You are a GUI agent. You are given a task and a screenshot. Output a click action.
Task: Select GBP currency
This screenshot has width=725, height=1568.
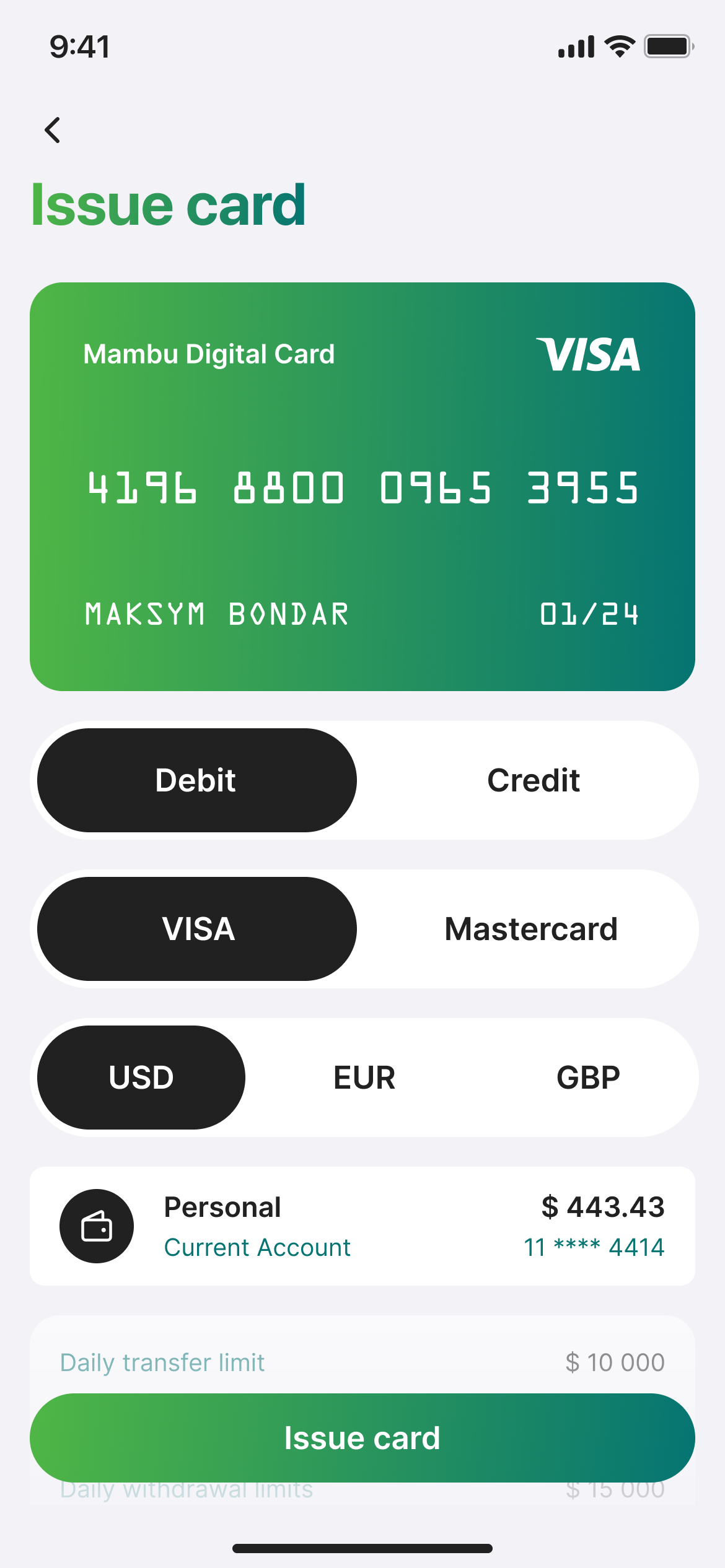coord(588,1078)
